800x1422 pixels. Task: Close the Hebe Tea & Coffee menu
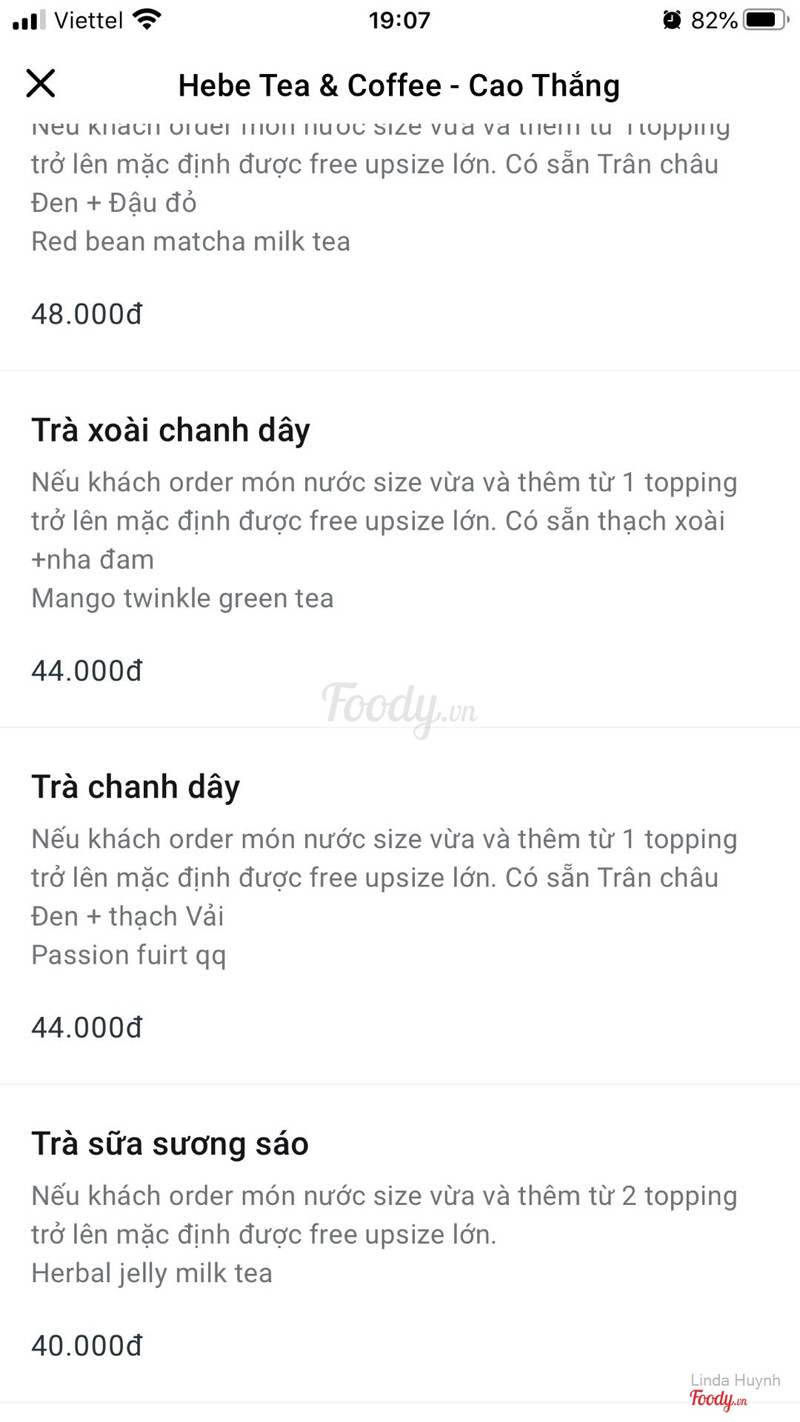[x=41, y=83]
